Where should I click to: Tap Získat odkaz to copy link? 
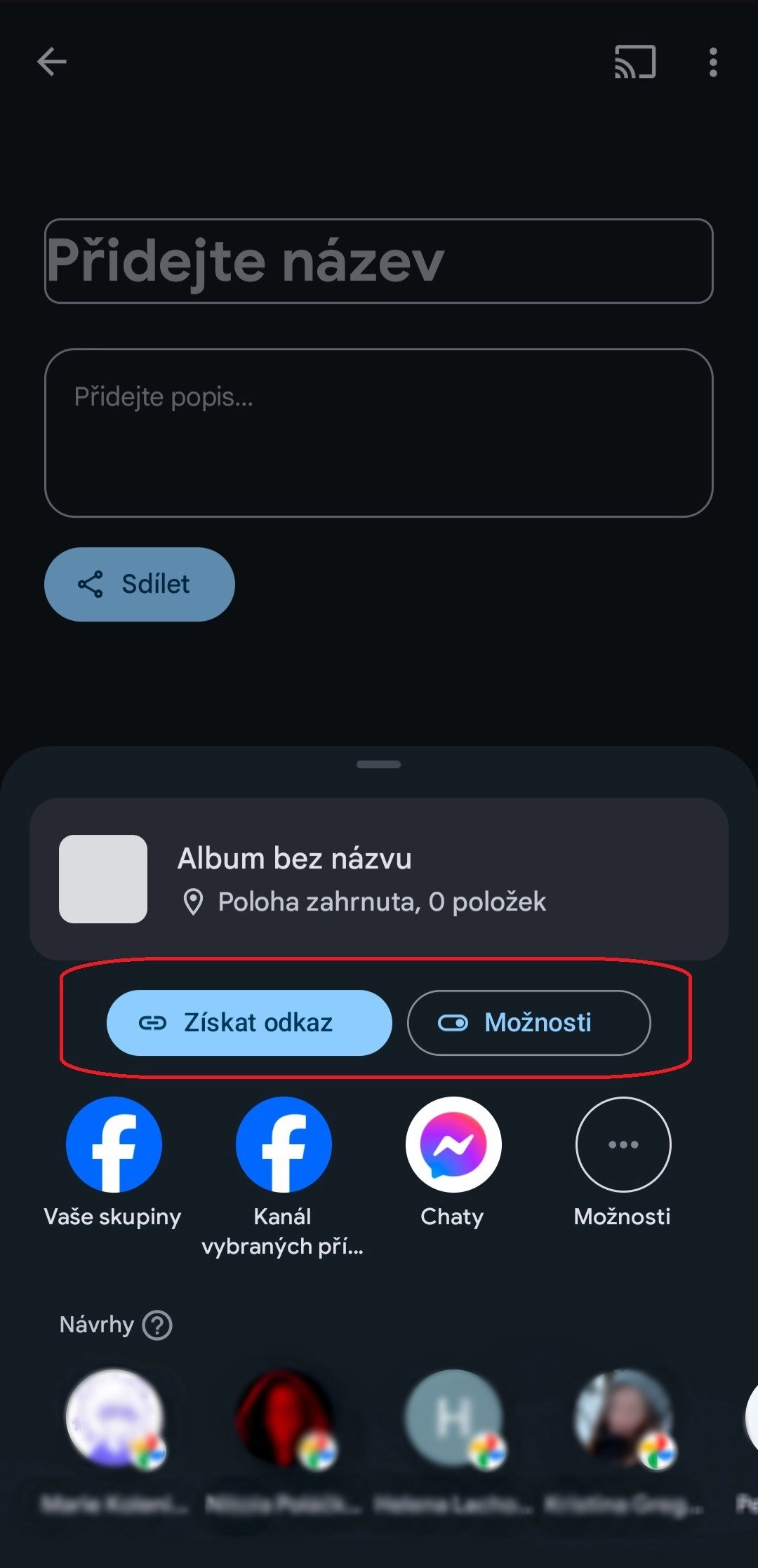(x=250, y=1023)
